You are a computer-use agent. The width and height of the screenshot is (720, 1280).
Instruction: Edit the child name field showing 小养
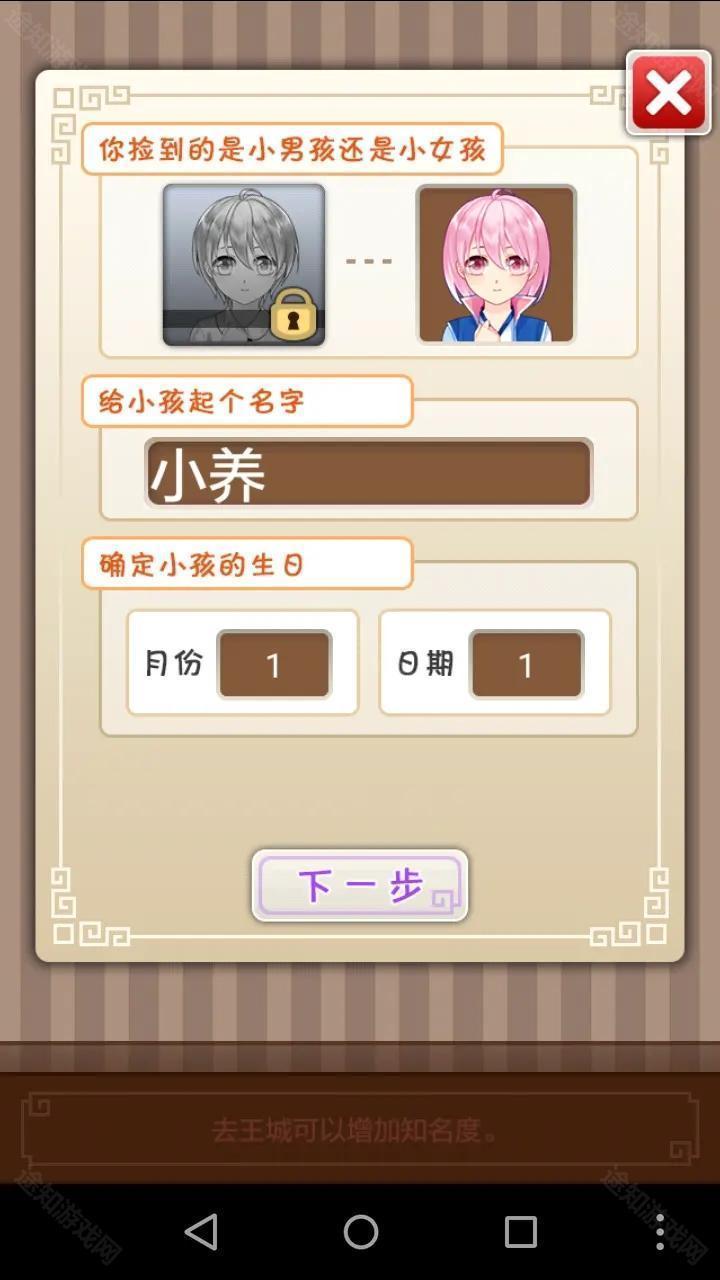pyautogui.click(x=368, y=471)
